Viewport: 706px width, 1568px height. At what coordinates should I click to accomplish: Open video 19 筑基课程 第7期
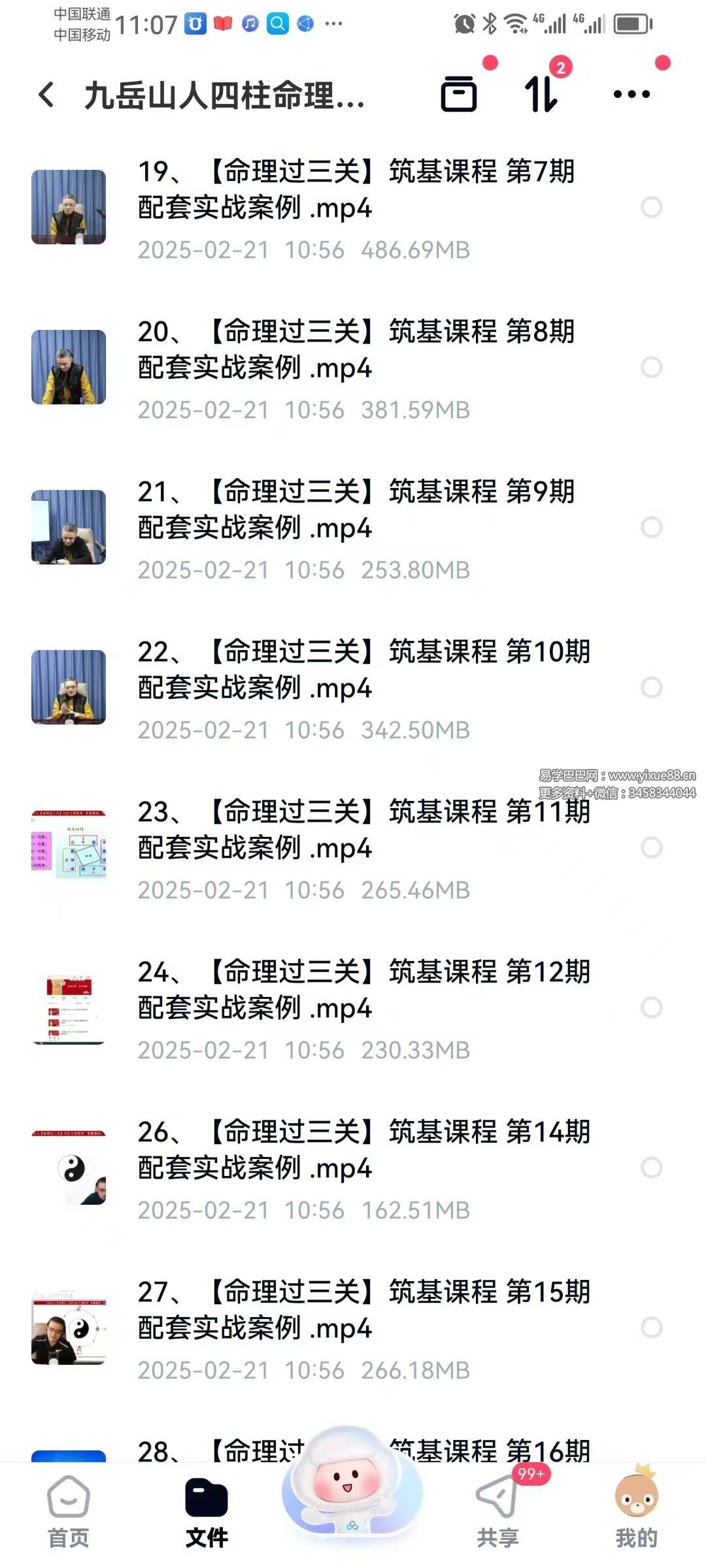click(x=356, y=189)
